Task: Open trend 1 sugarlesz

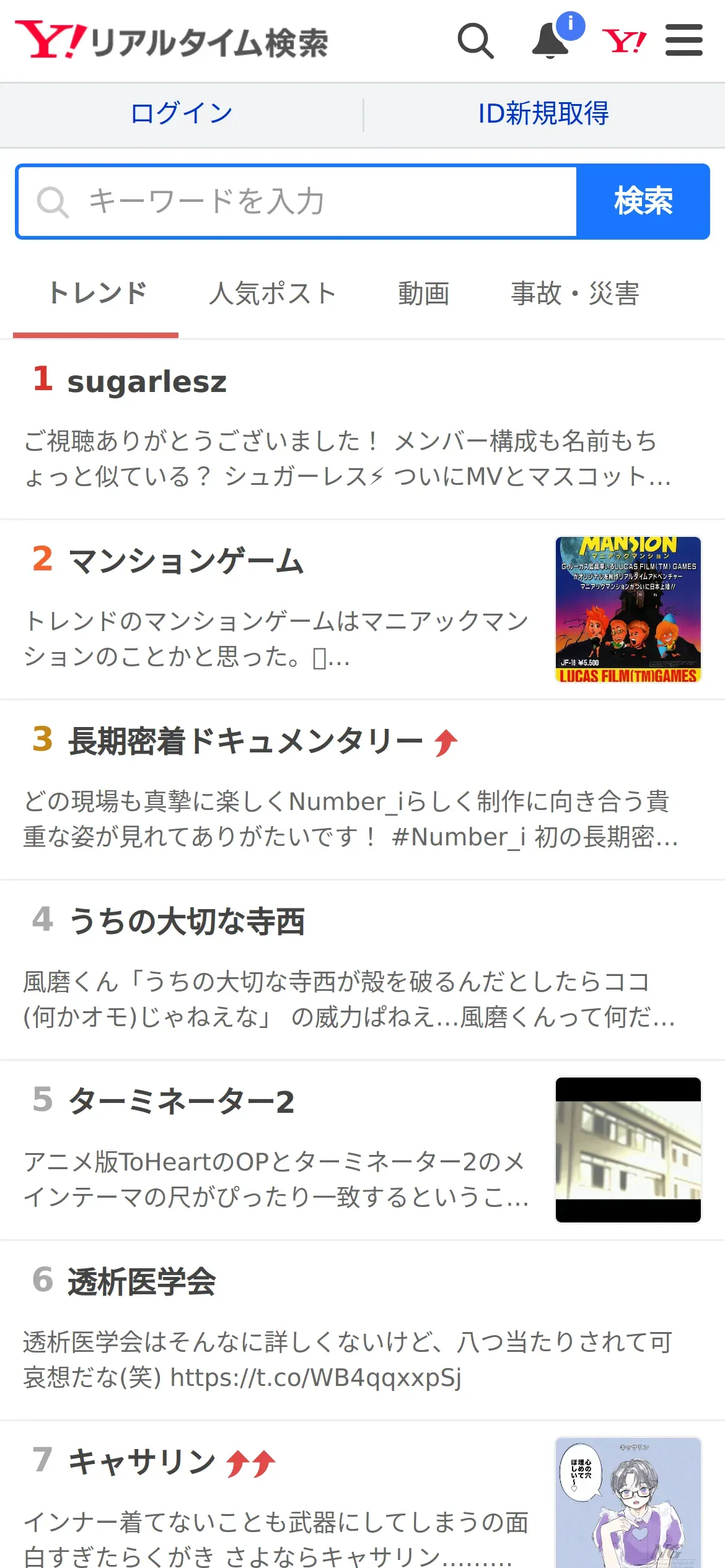Action: point(147,381)
